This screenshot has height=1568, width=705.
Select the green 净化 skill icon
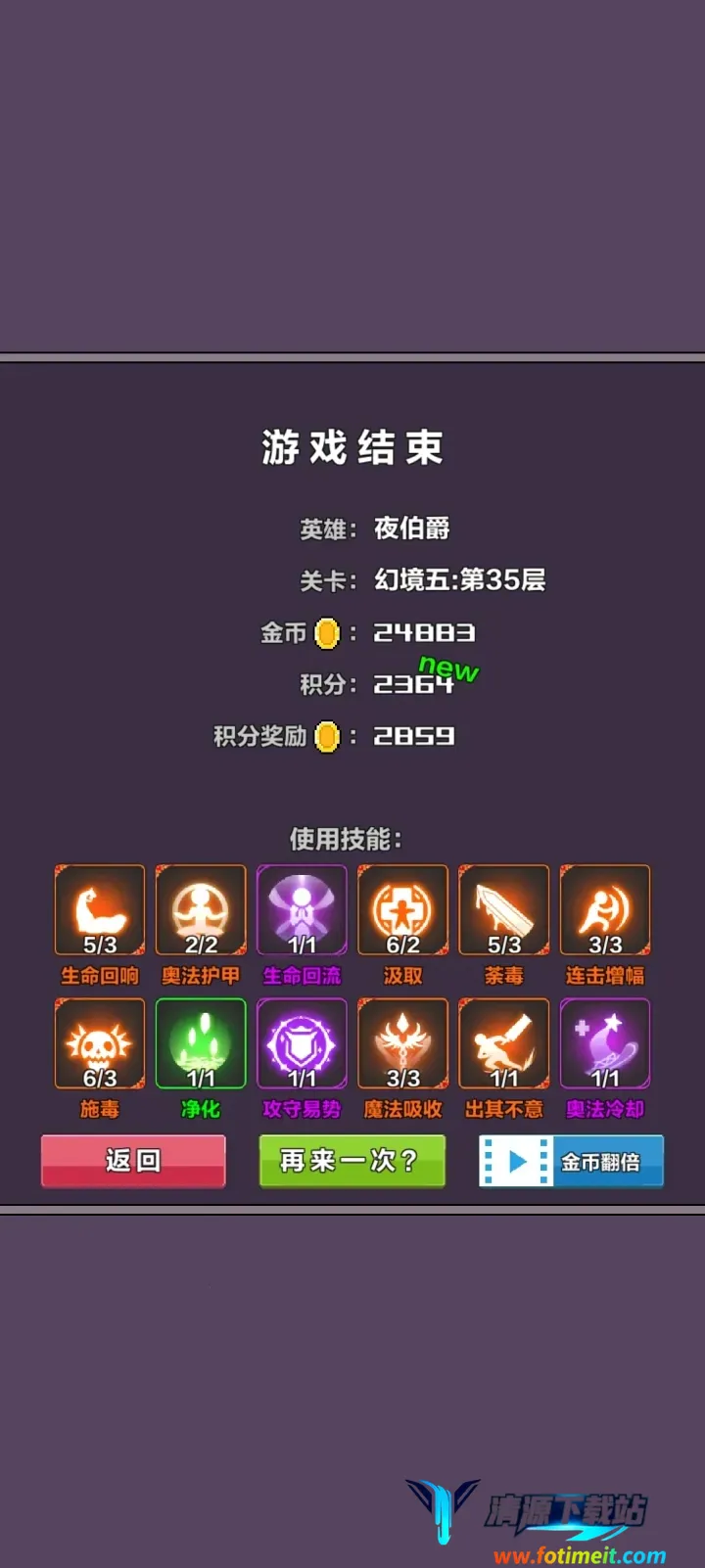pos(201,1043)
